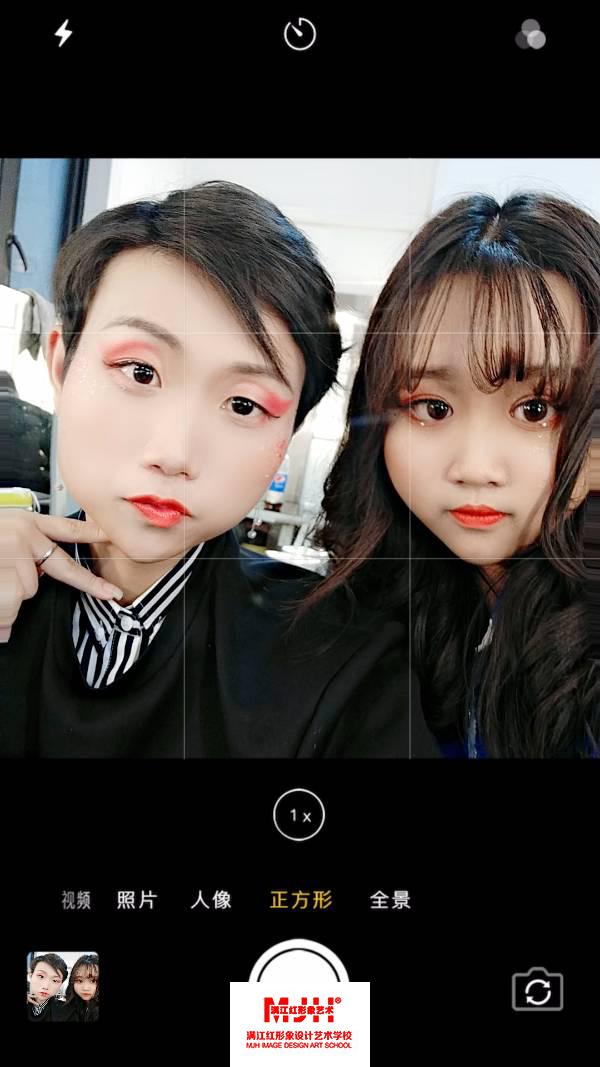Select 人像 portrait mode
Viewport: 600px width, 1067px height.
211,900
